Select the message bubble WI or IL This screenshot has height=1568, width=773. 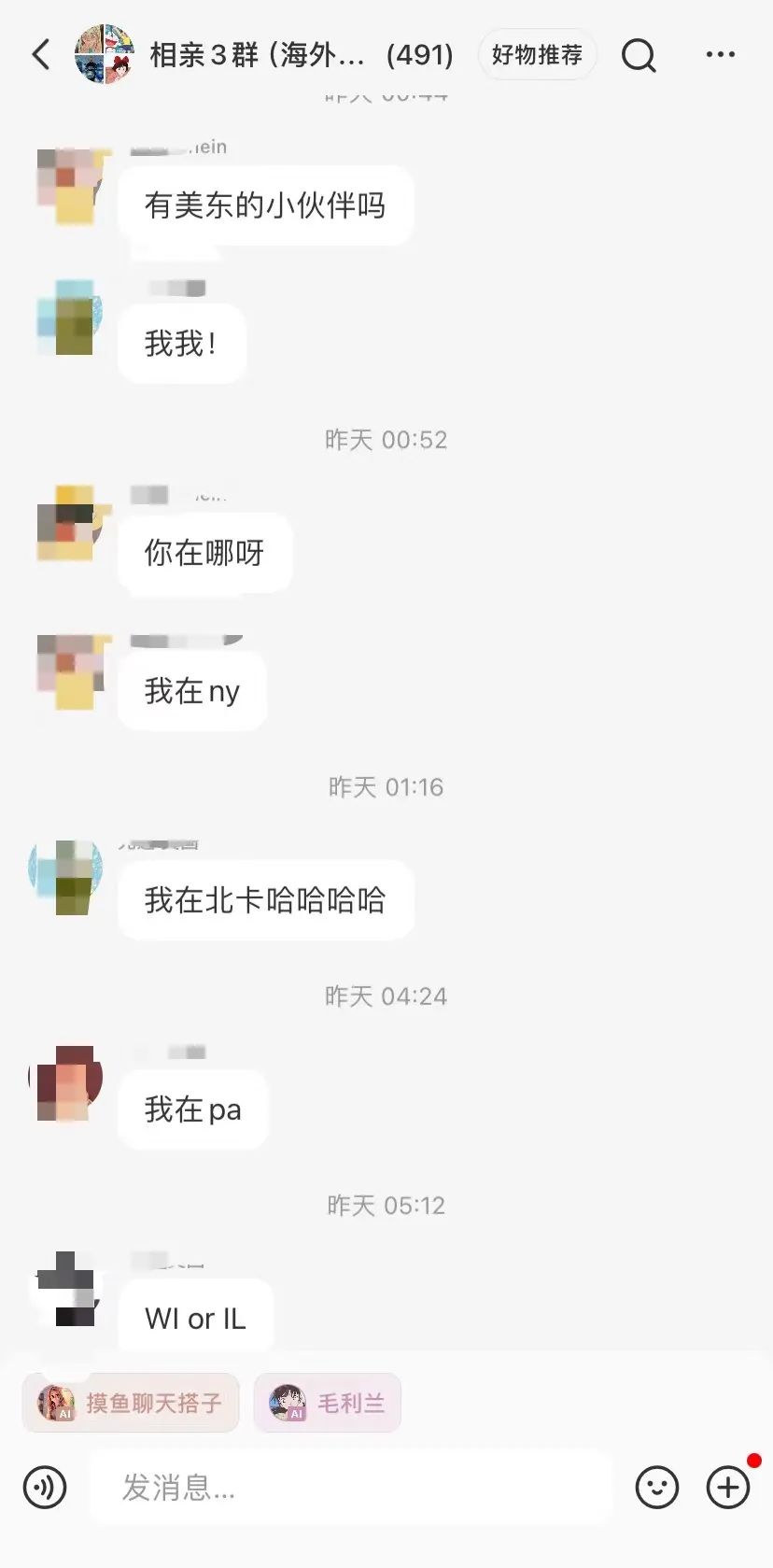click(x=195, y=1317)
